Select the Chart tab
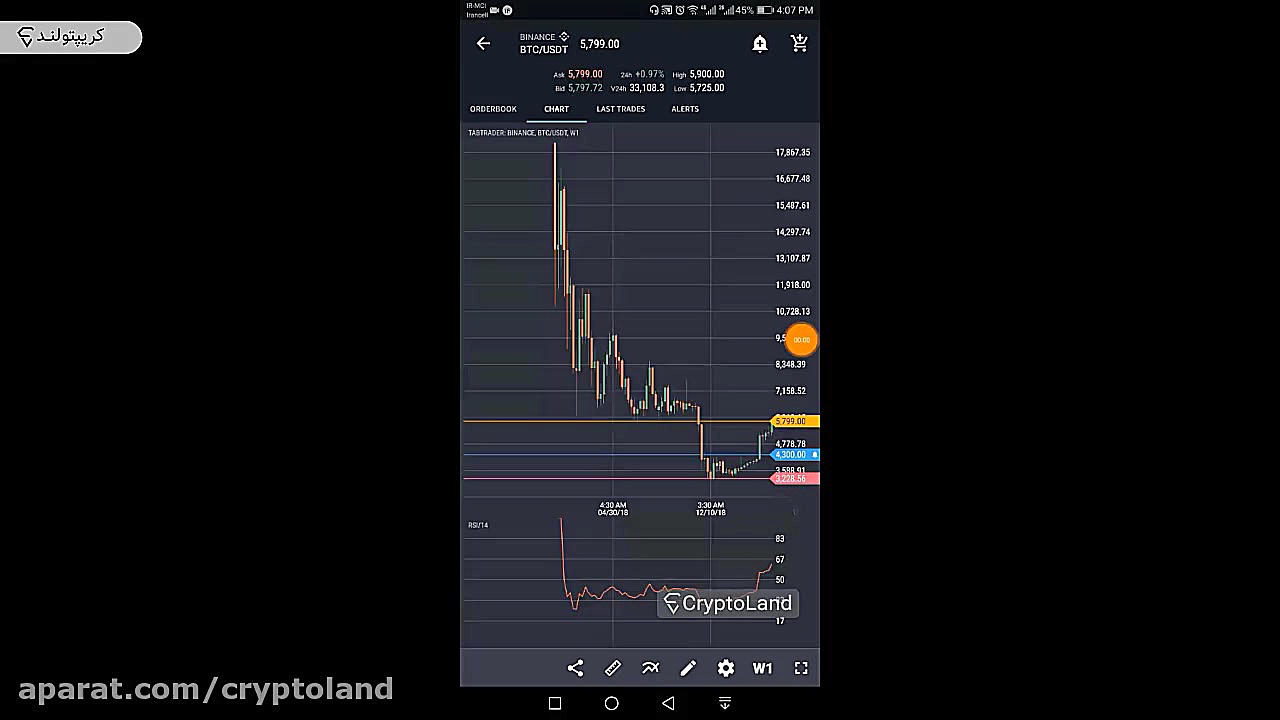 556,109
